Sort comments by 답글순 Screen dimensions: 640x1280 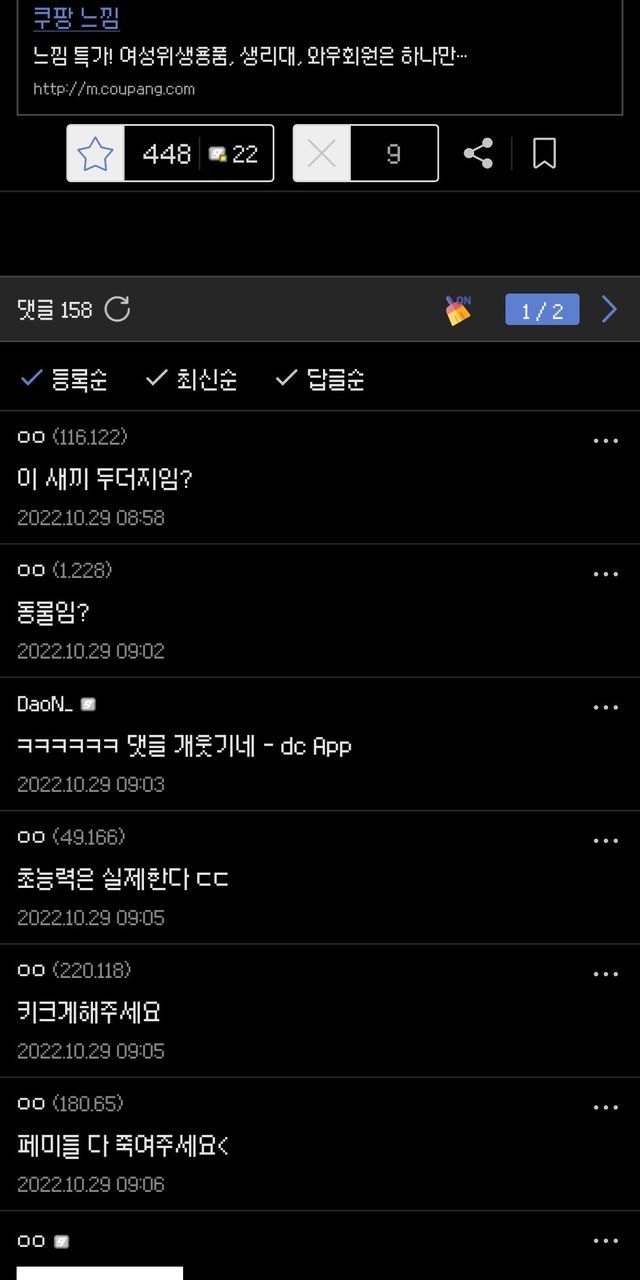click(x=320, y=379)
